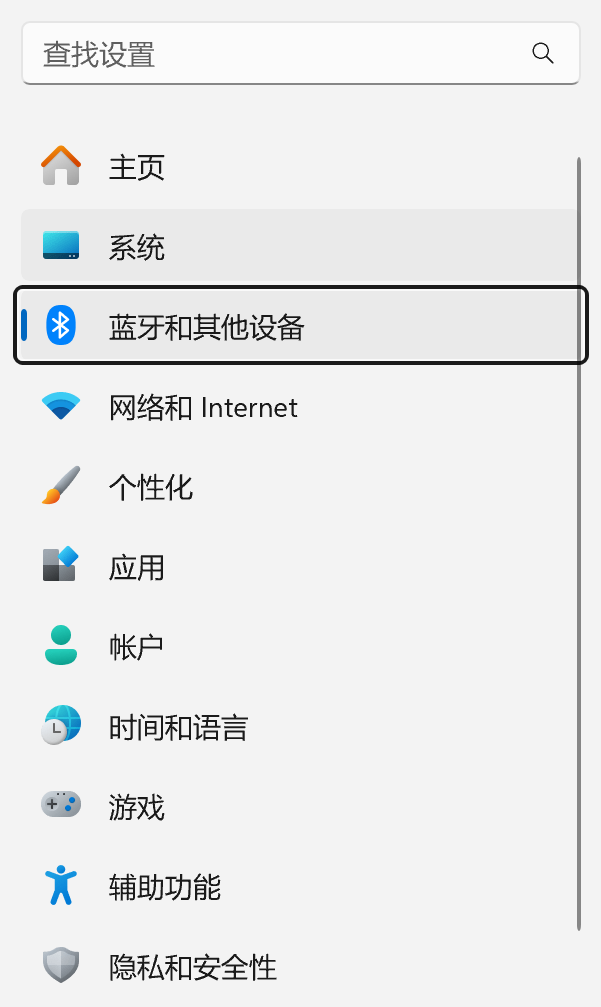Image resolution: width=601 pixels, height=1007 pixels.
Task: Select the 应用 category
Action: (299, 566)
